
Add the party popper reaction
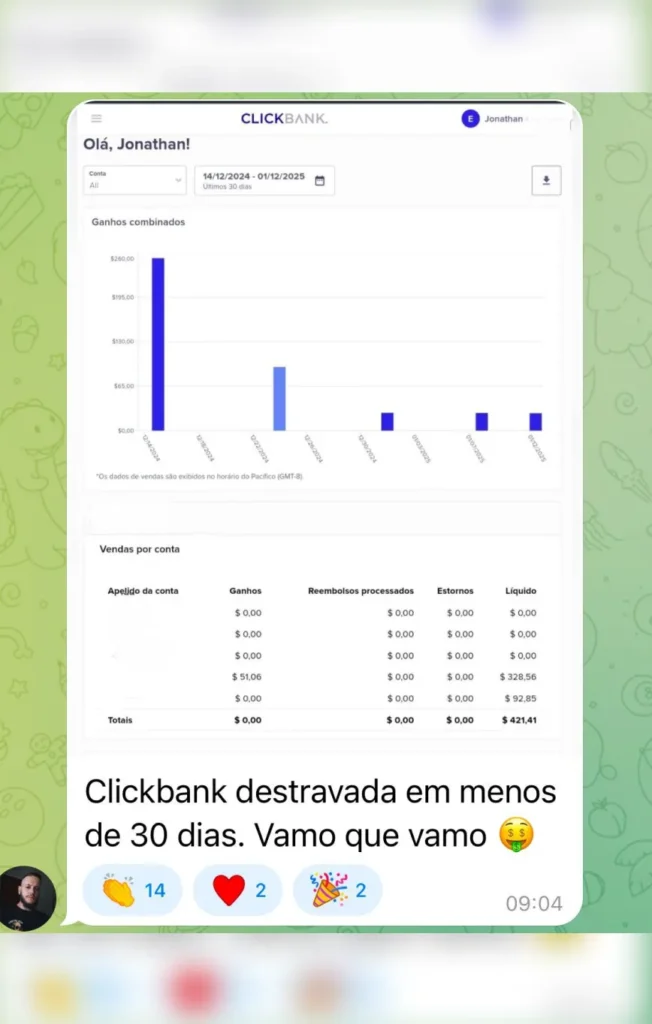point(337,889)
